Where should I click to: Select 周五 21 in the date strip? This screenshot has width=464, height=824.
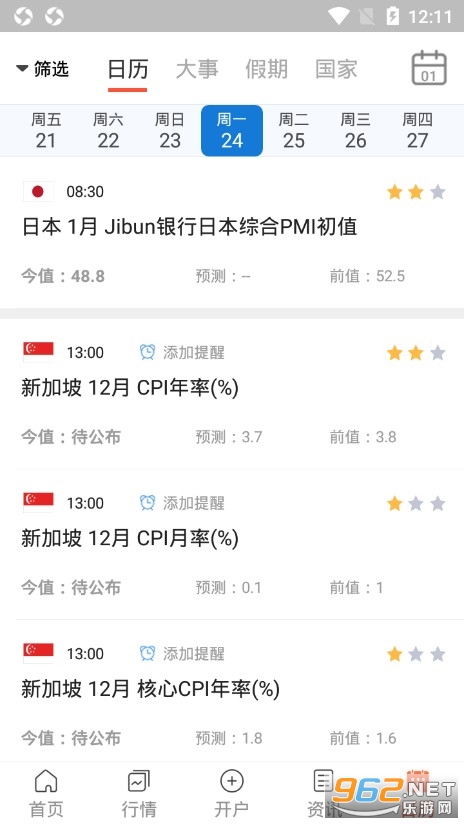tap(46, 130)
